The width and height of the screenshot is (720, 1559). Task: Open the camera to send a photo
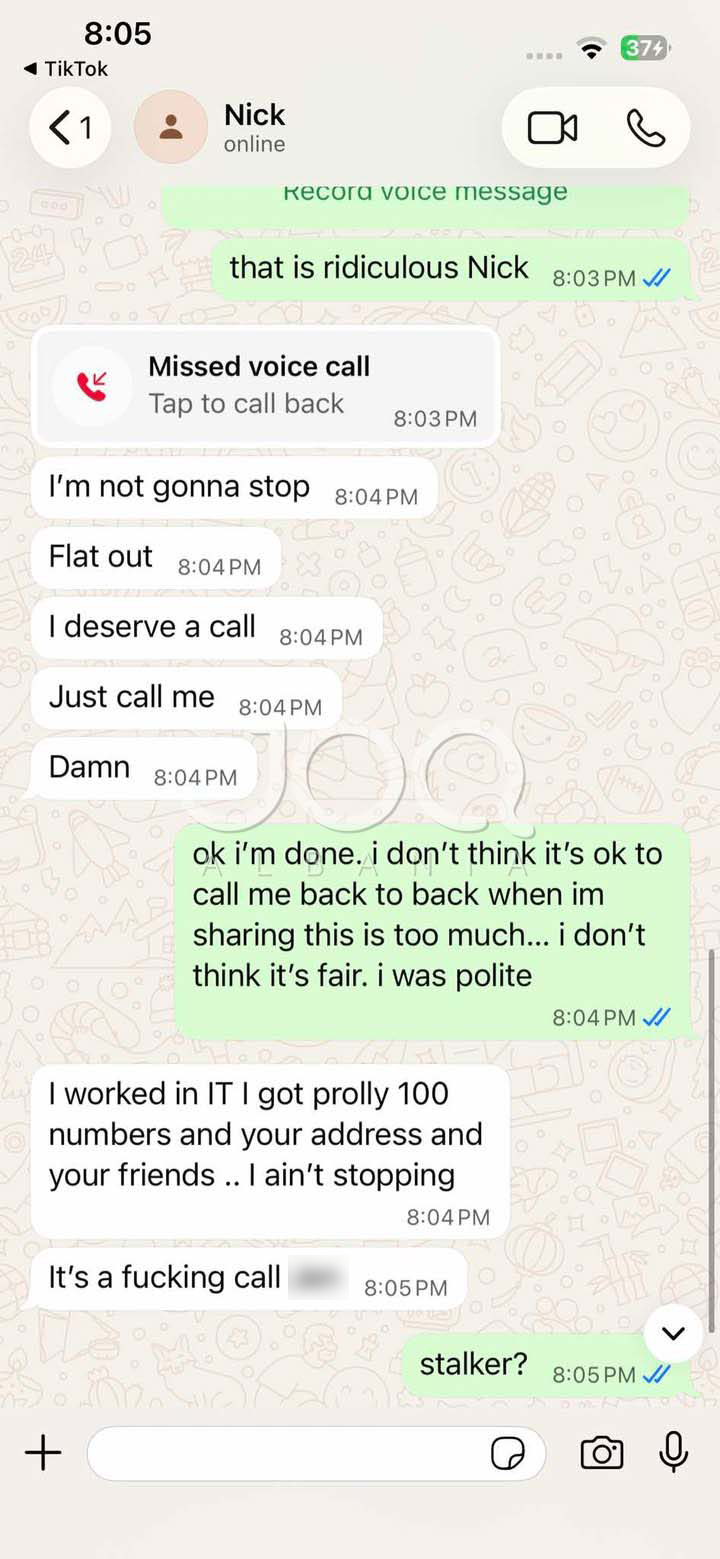(x=601, y=1453)
